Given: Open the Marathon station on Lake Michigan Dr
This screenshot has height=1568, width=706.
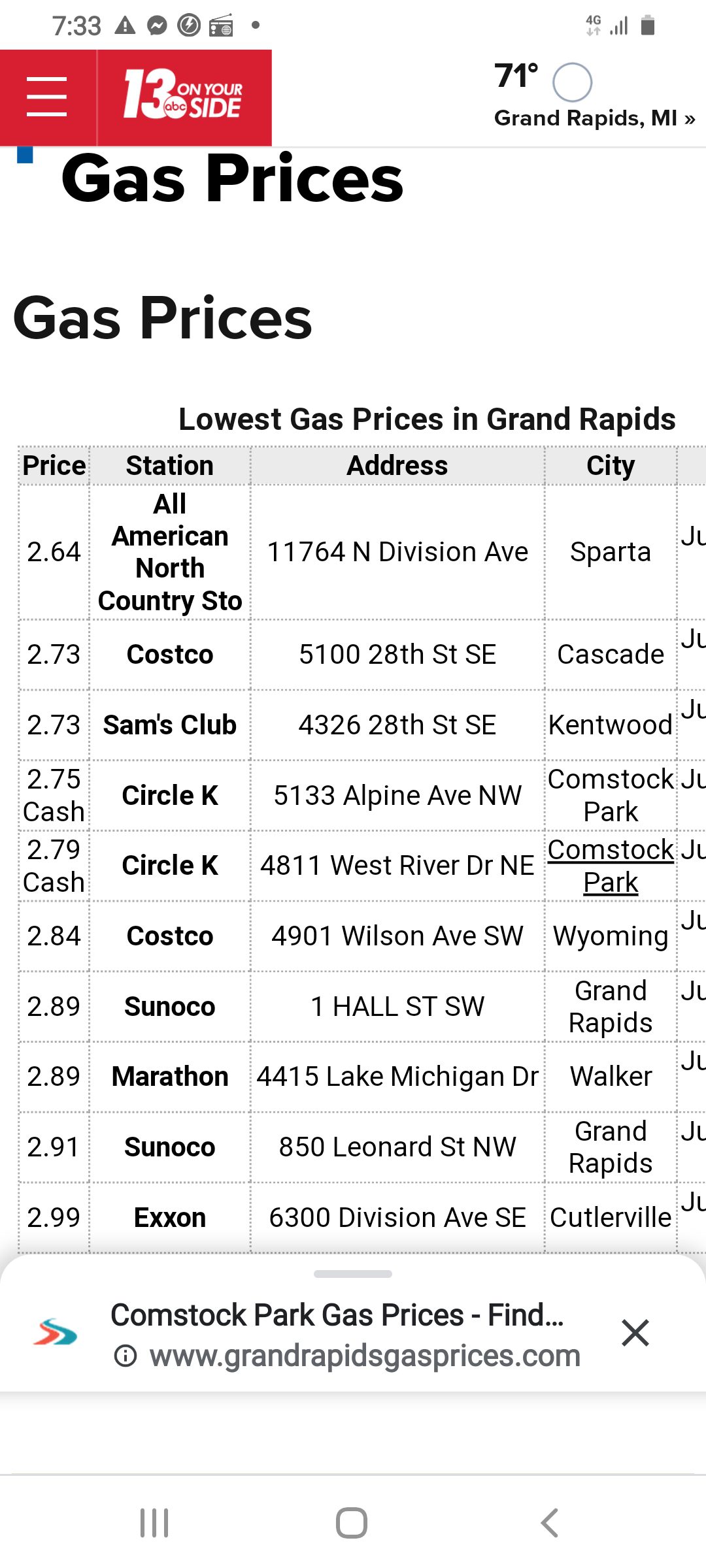Looking at the screenshot, I should 170,1076.
